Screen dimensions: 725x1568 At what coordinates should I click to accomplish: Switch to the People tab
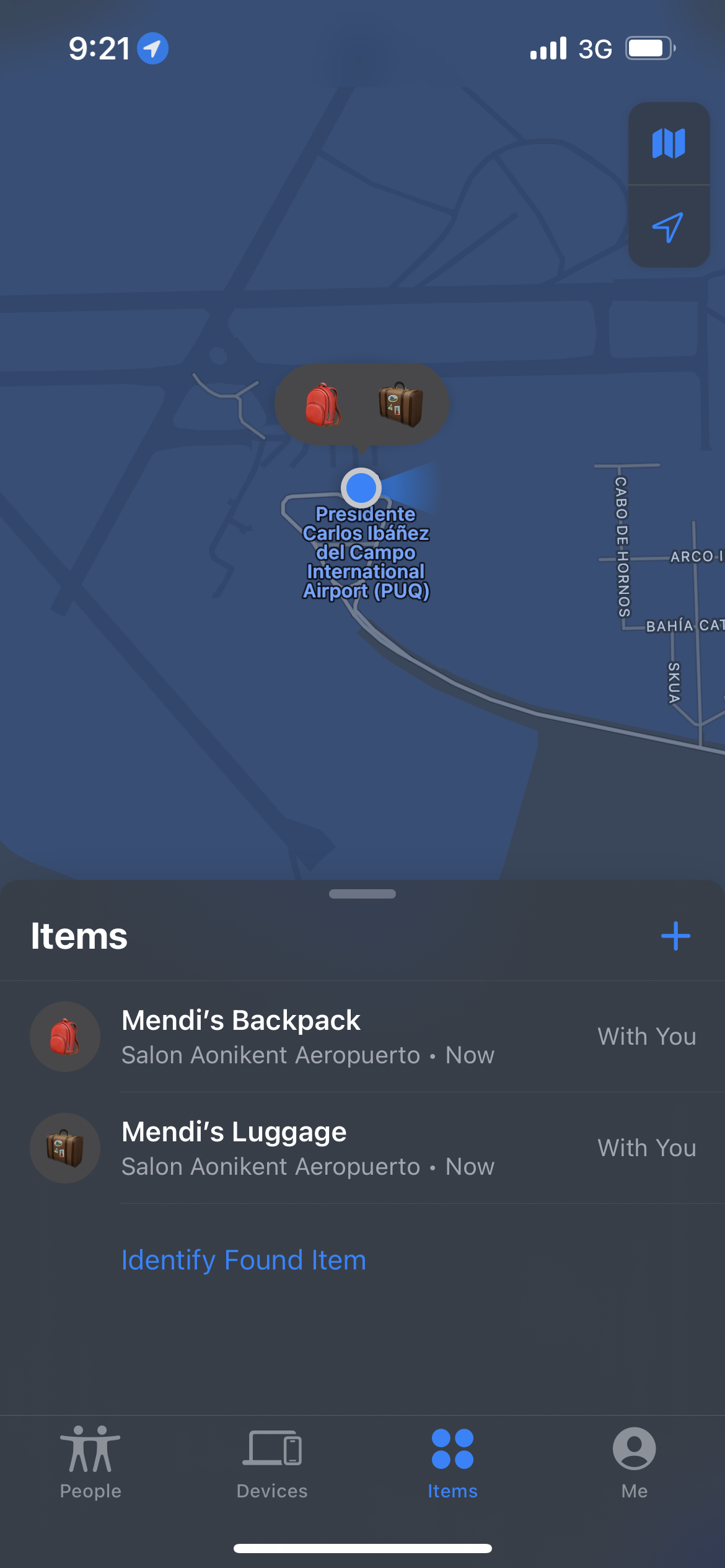pyautogui.click(x=90, y=1463)
